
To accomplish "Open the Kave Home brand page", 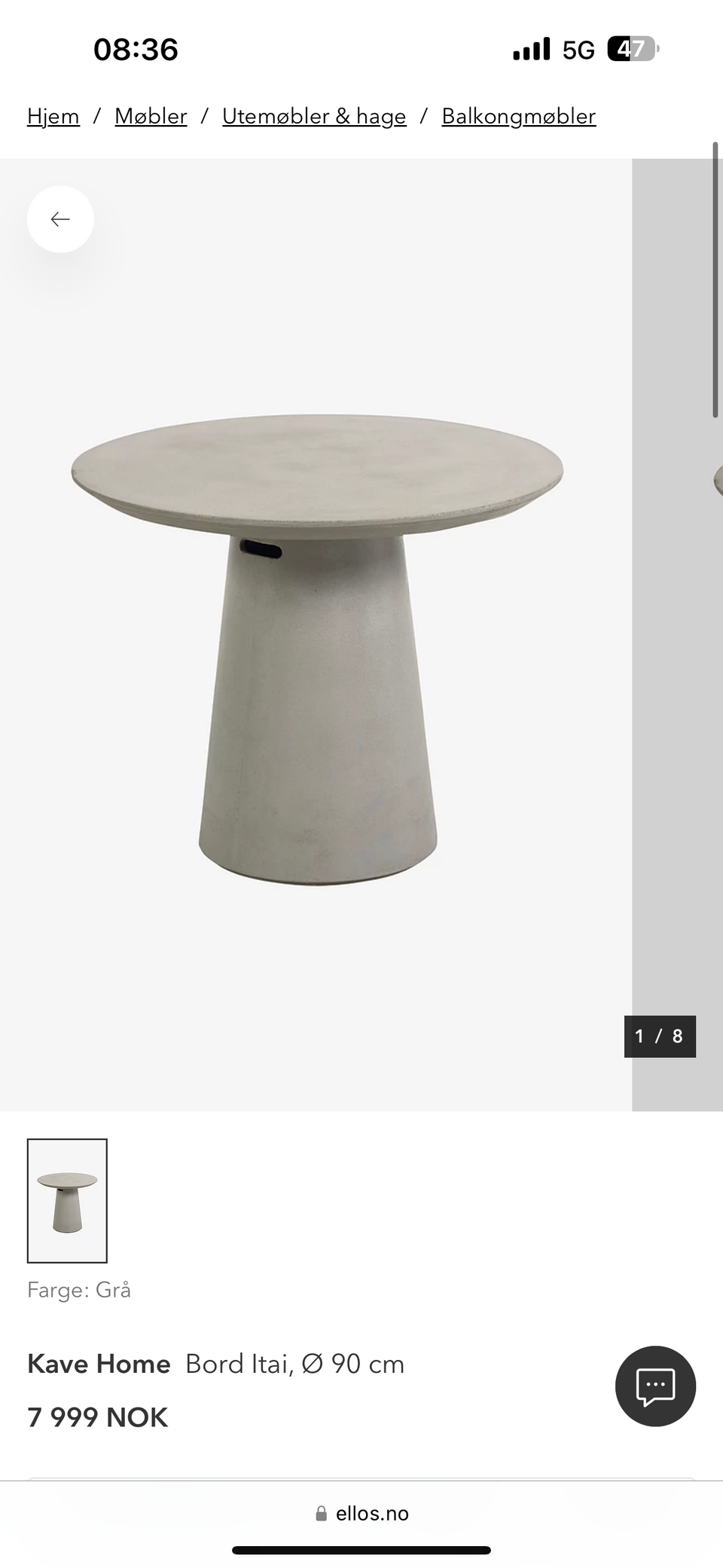I will click(x=99, y=1364).
